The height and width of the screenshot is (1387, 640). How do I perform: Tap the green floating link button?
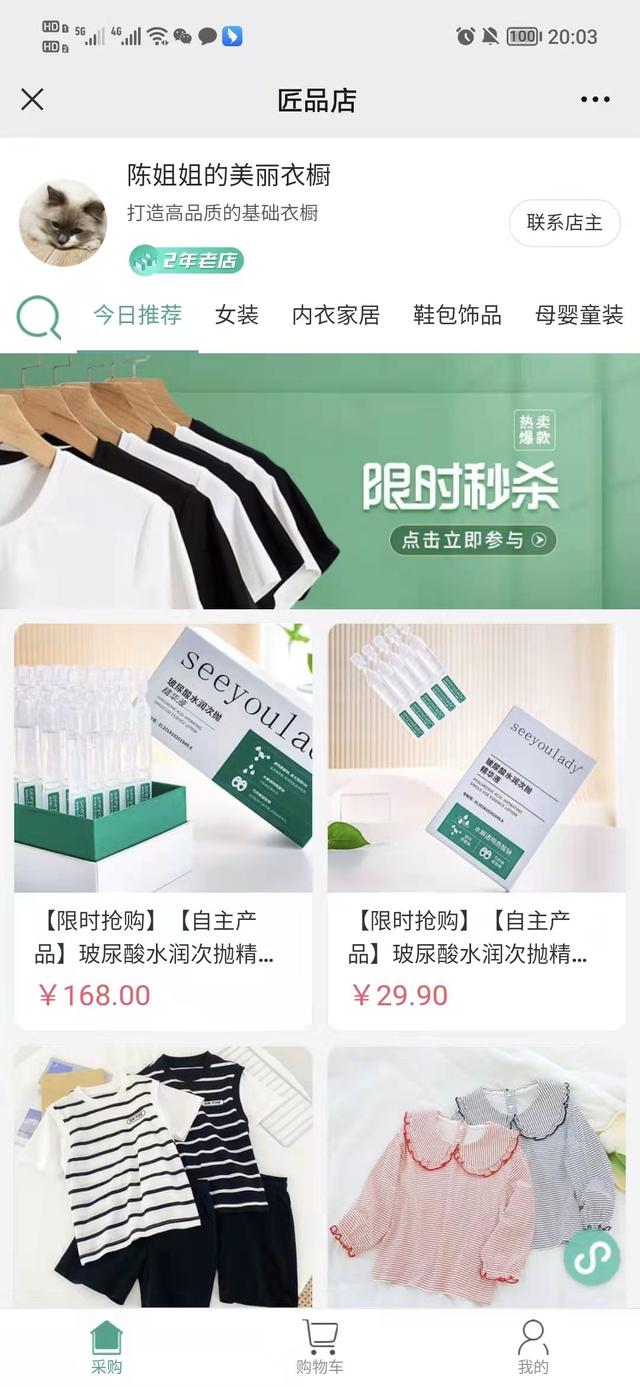click(x=592, y=1257)
